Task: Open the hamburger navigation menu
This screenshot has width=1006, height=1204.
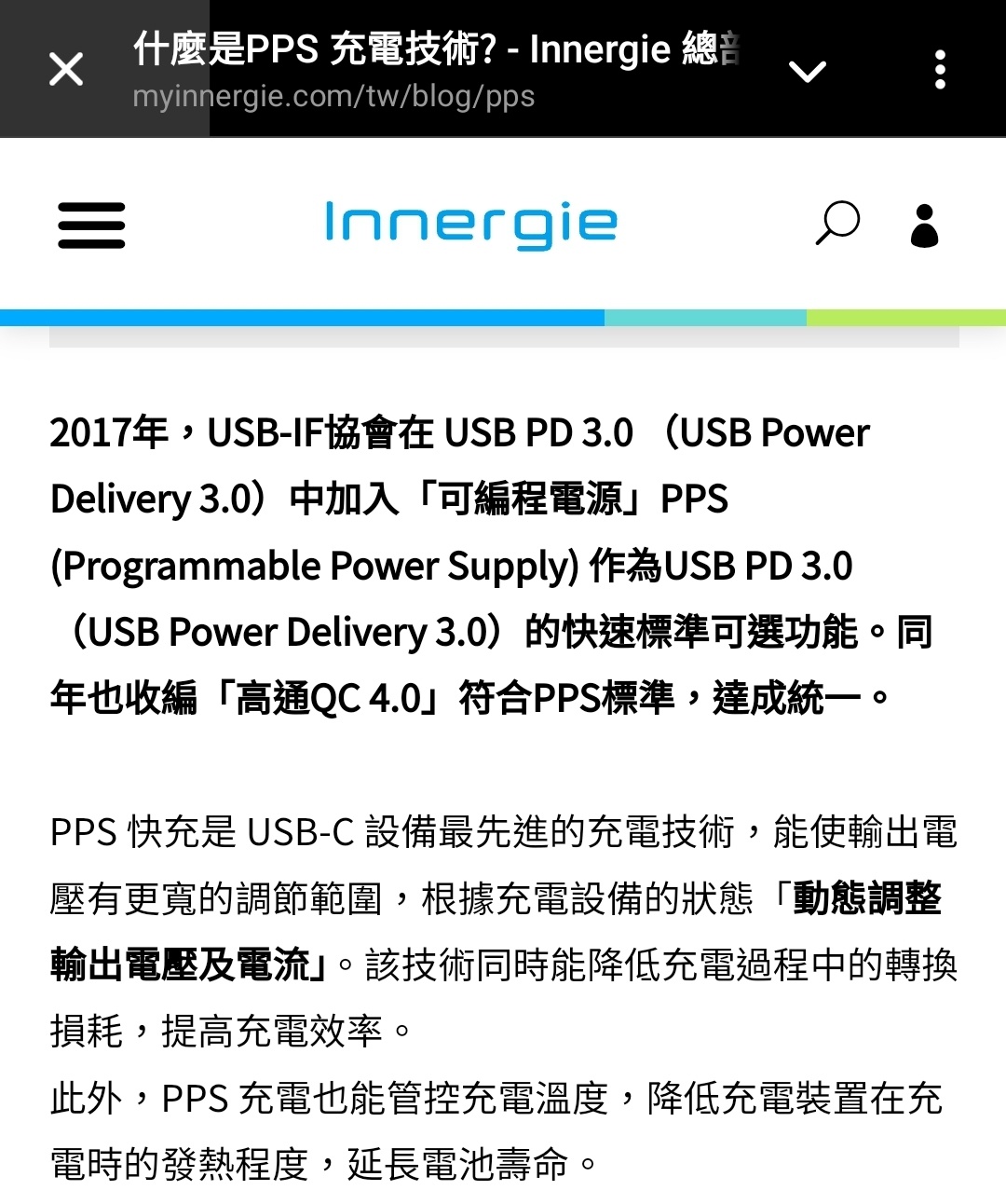Action: (x=91, y=226)
